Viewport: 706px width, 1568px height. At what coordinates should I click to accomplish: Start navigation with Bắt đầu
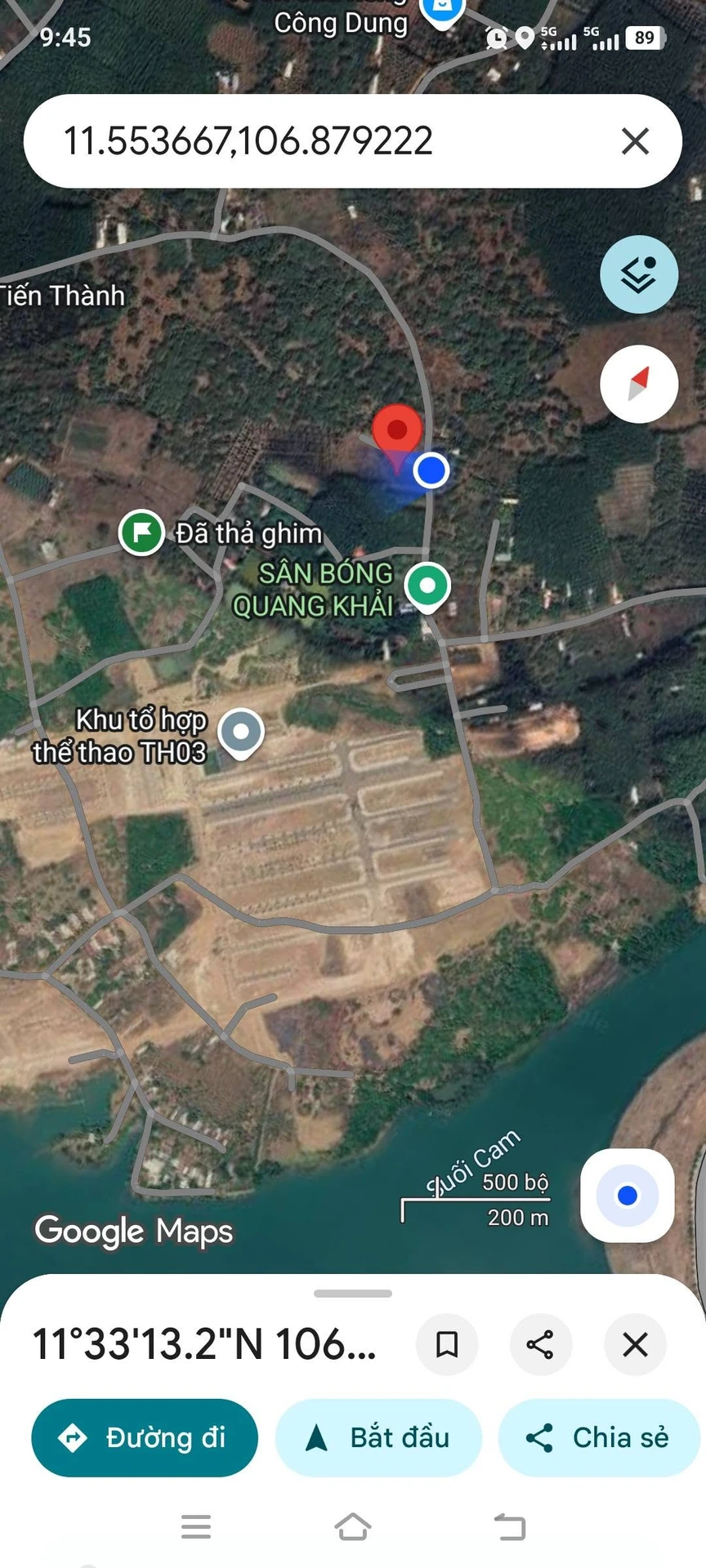(x=378, y=1437)
